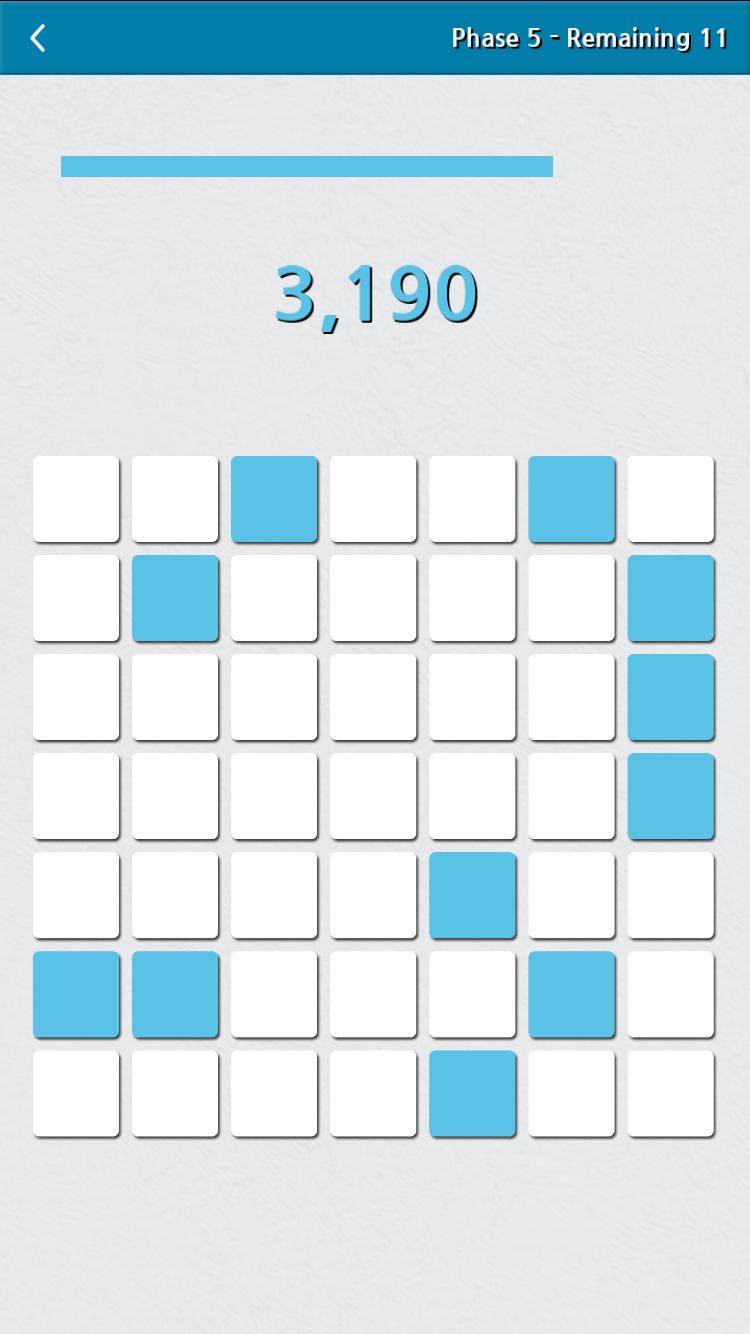Tap the rightmost blue tile in row three
This screenshot has height=1334, width=750.
point(670,697)
